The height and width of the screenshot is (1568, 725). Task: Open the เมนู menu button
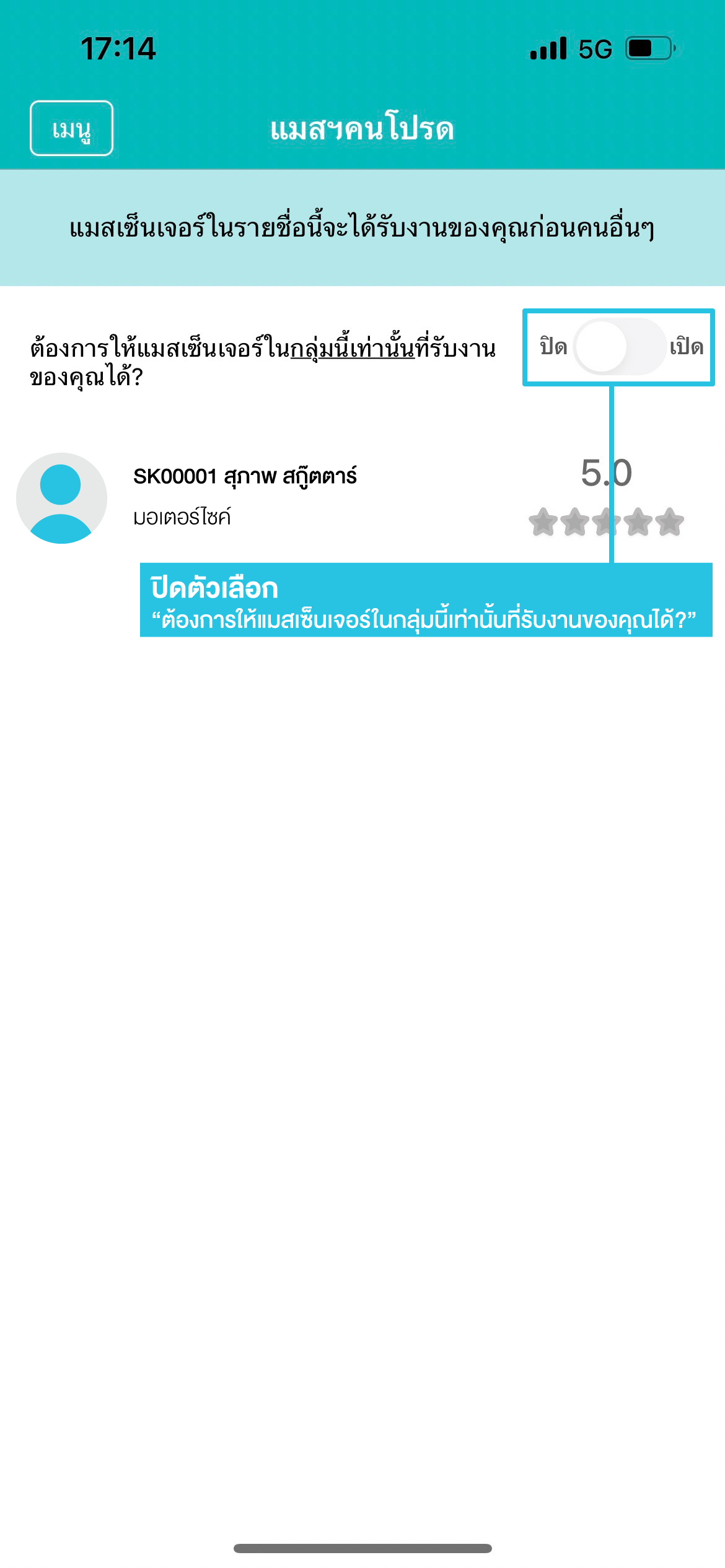[71, 128]
